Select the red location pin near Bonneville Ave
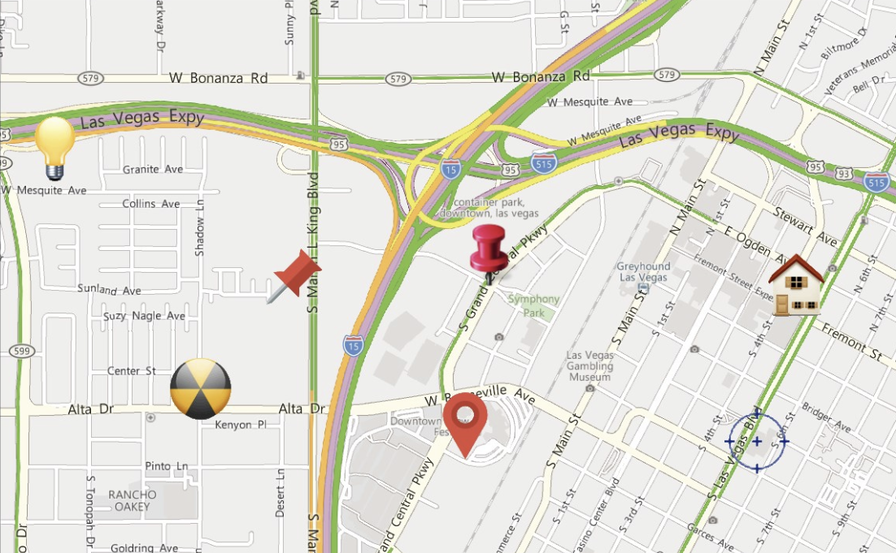 (465, 423)
